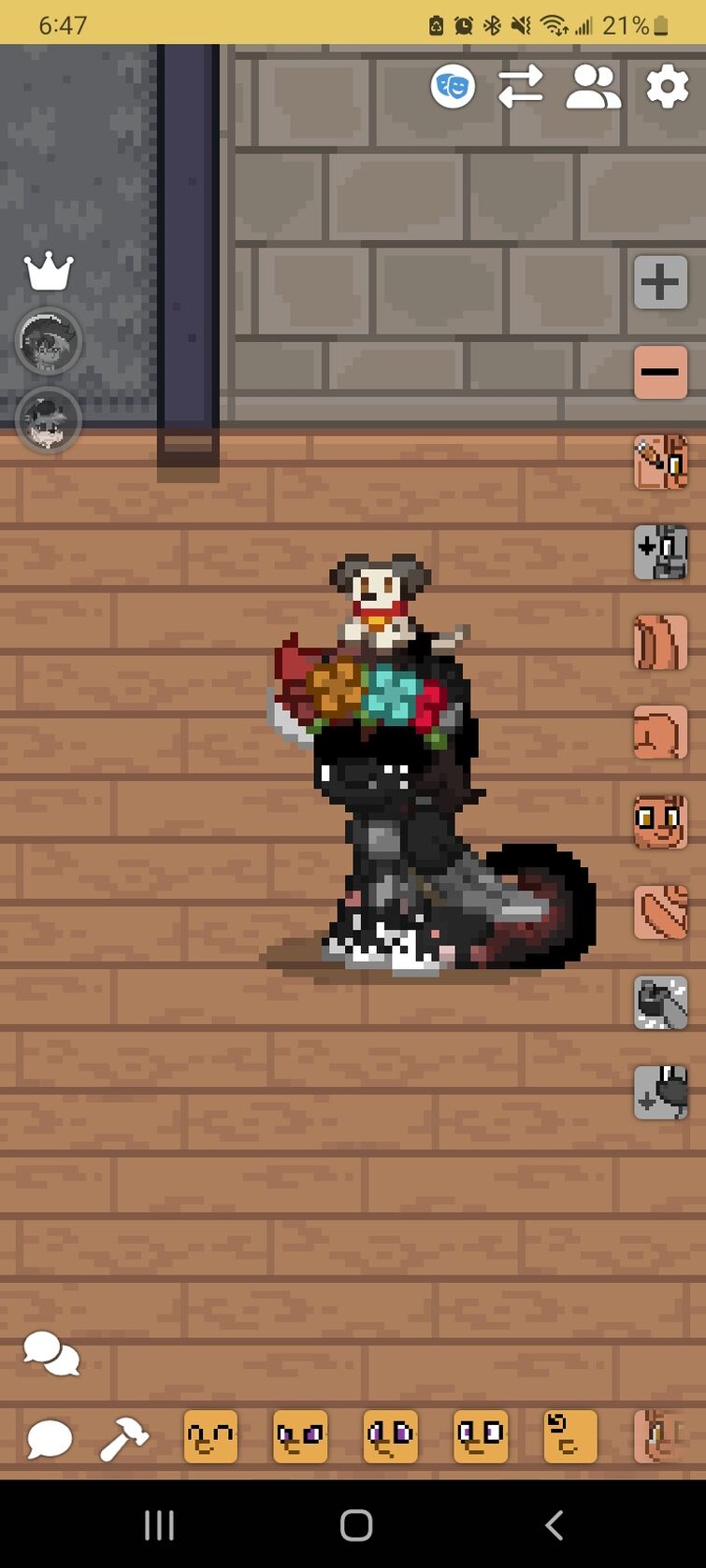This screenshot has height=1568, width=706.
Task: Select the first party member avatar
Action: (x=49, y=341)
